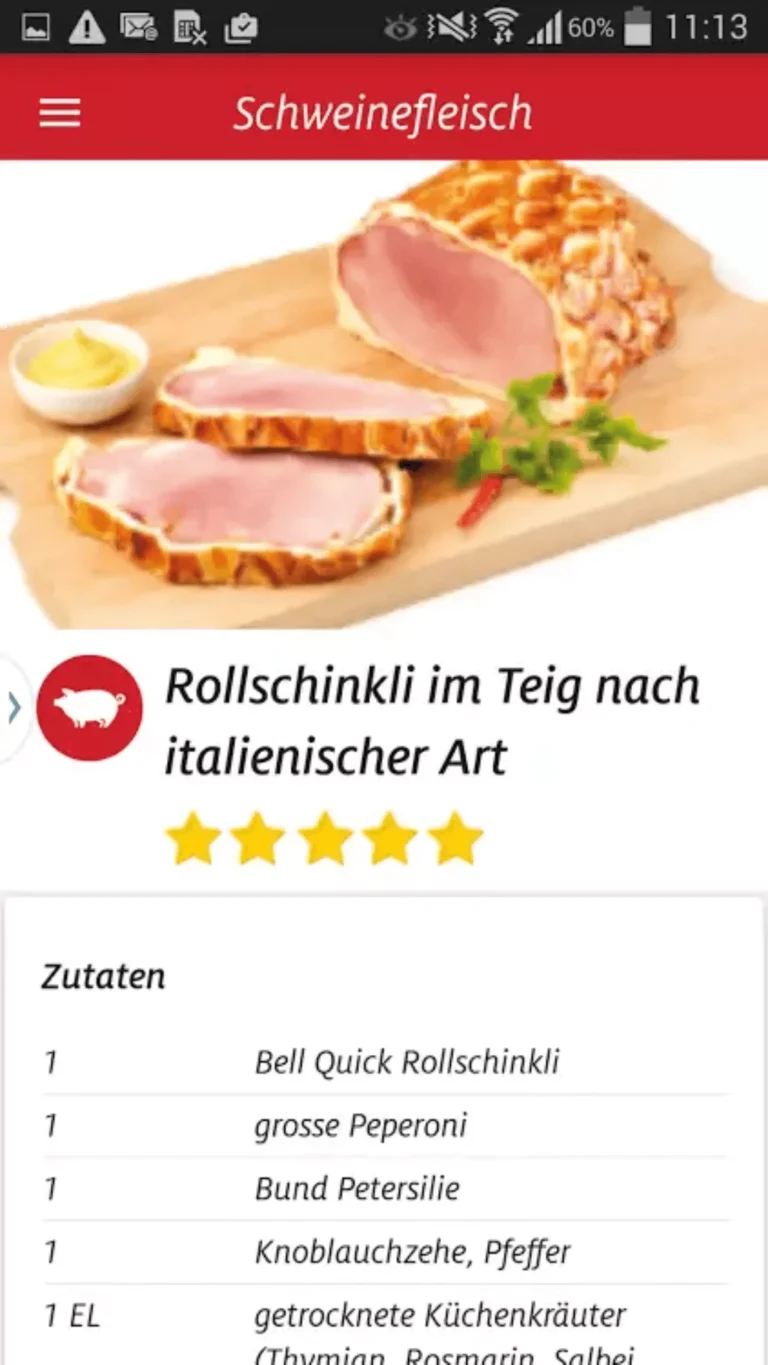Image resolution: width=768 pixels, height=1365 pixels.
Task: Open the Rollschinkli recipe photo
Action: click(x=384, y=394)
